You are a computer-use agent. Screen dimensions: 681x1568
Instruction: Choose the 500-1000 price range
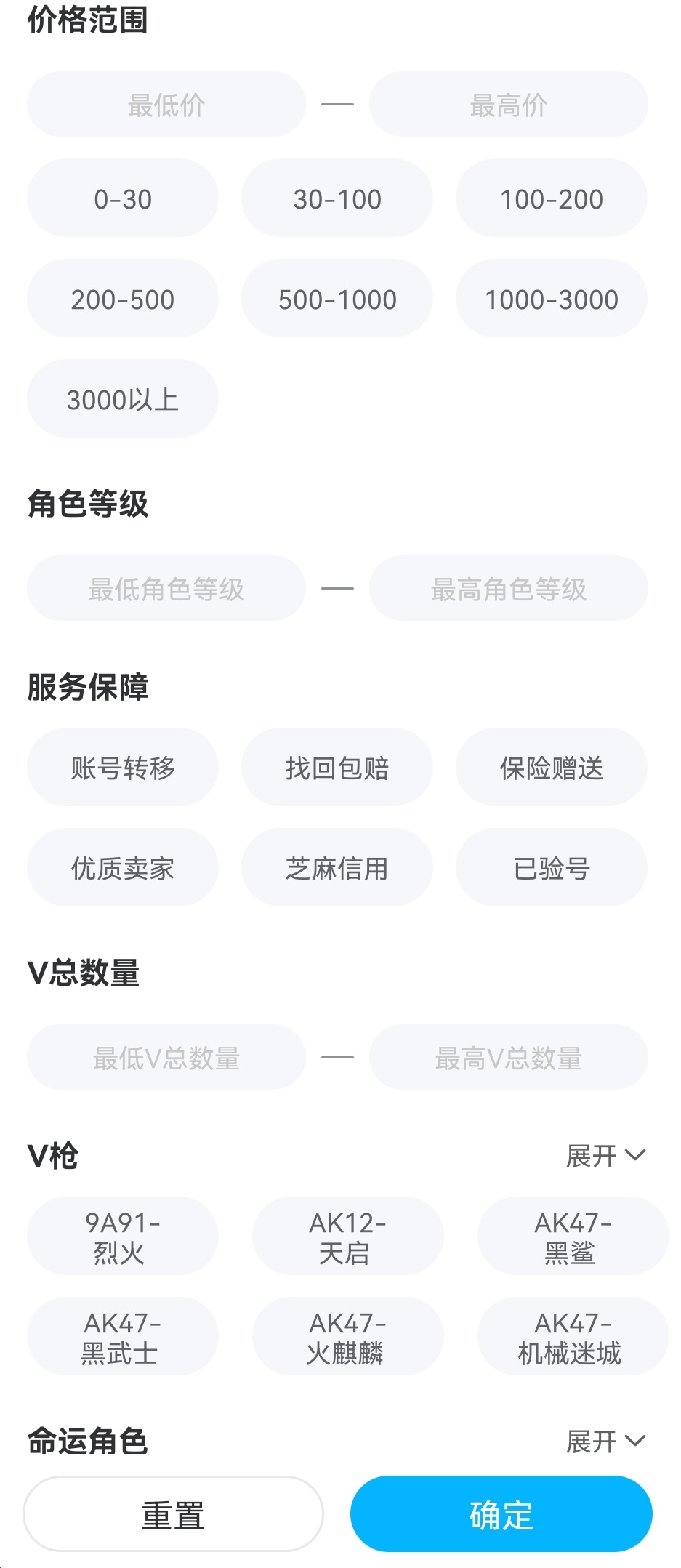(x=337, y=299)
